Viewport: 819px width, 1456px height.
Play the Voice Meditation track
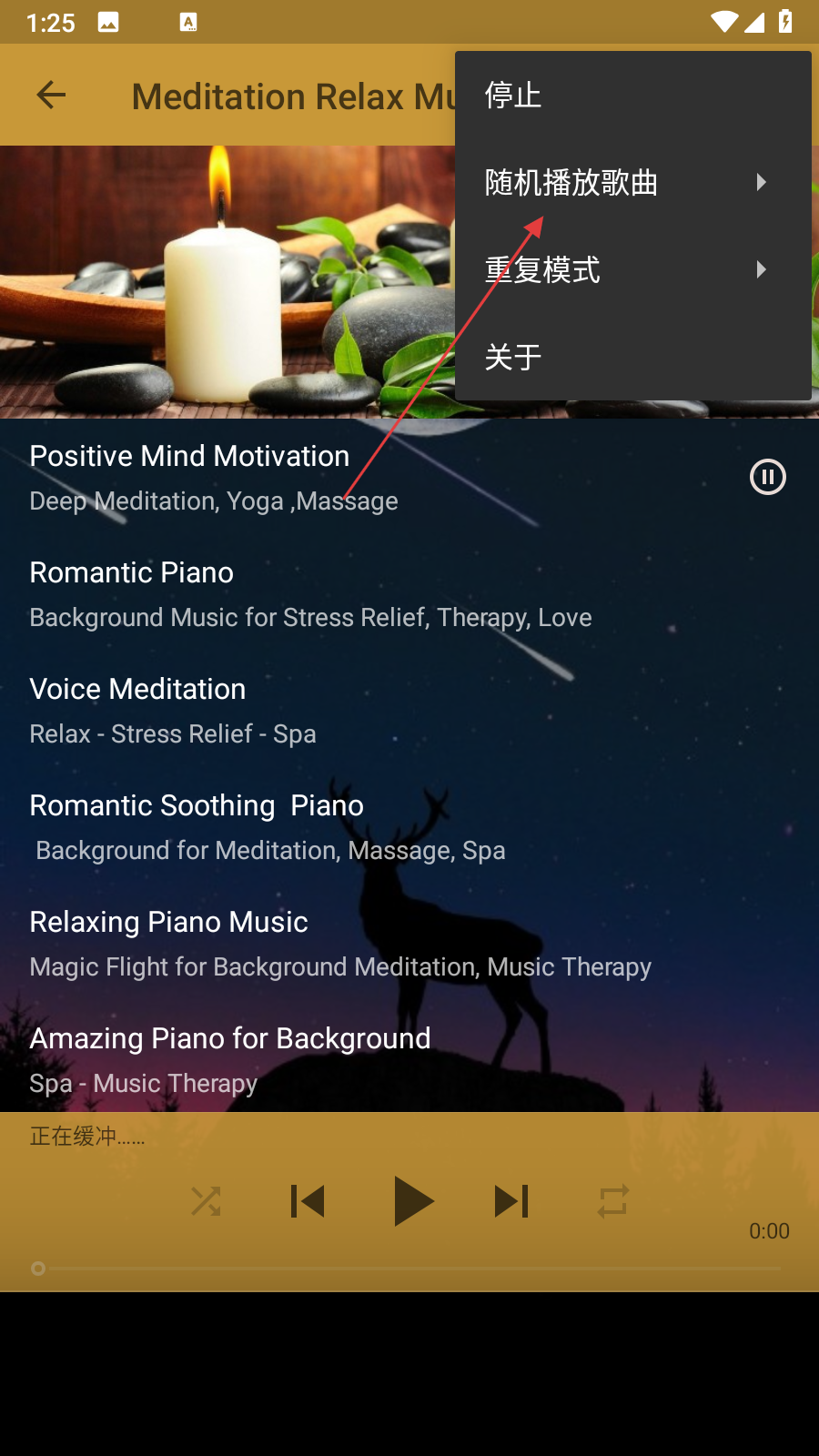coord(173,711)
